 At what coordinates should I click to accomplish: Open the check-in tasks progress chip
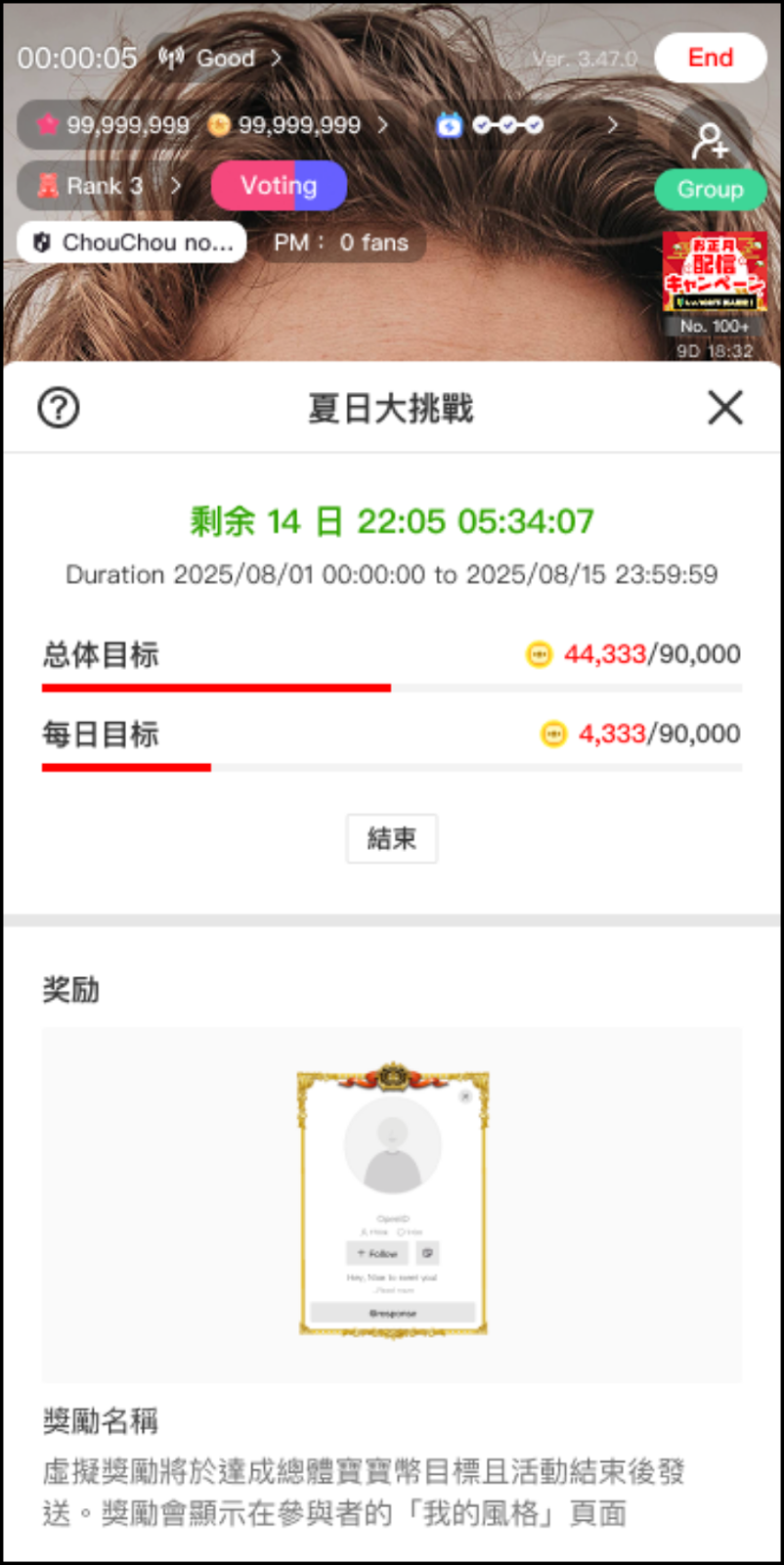526,125
